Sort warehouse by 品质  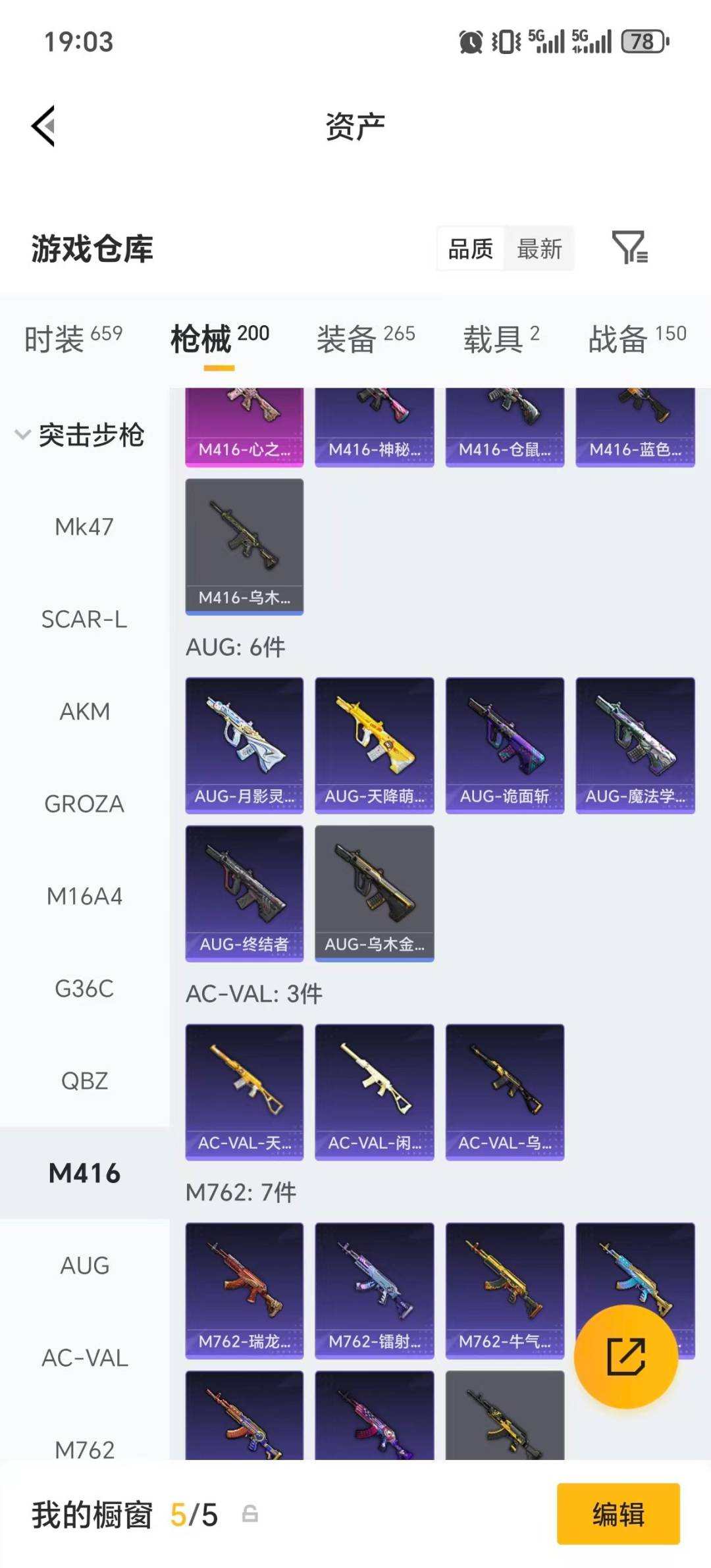471,249
